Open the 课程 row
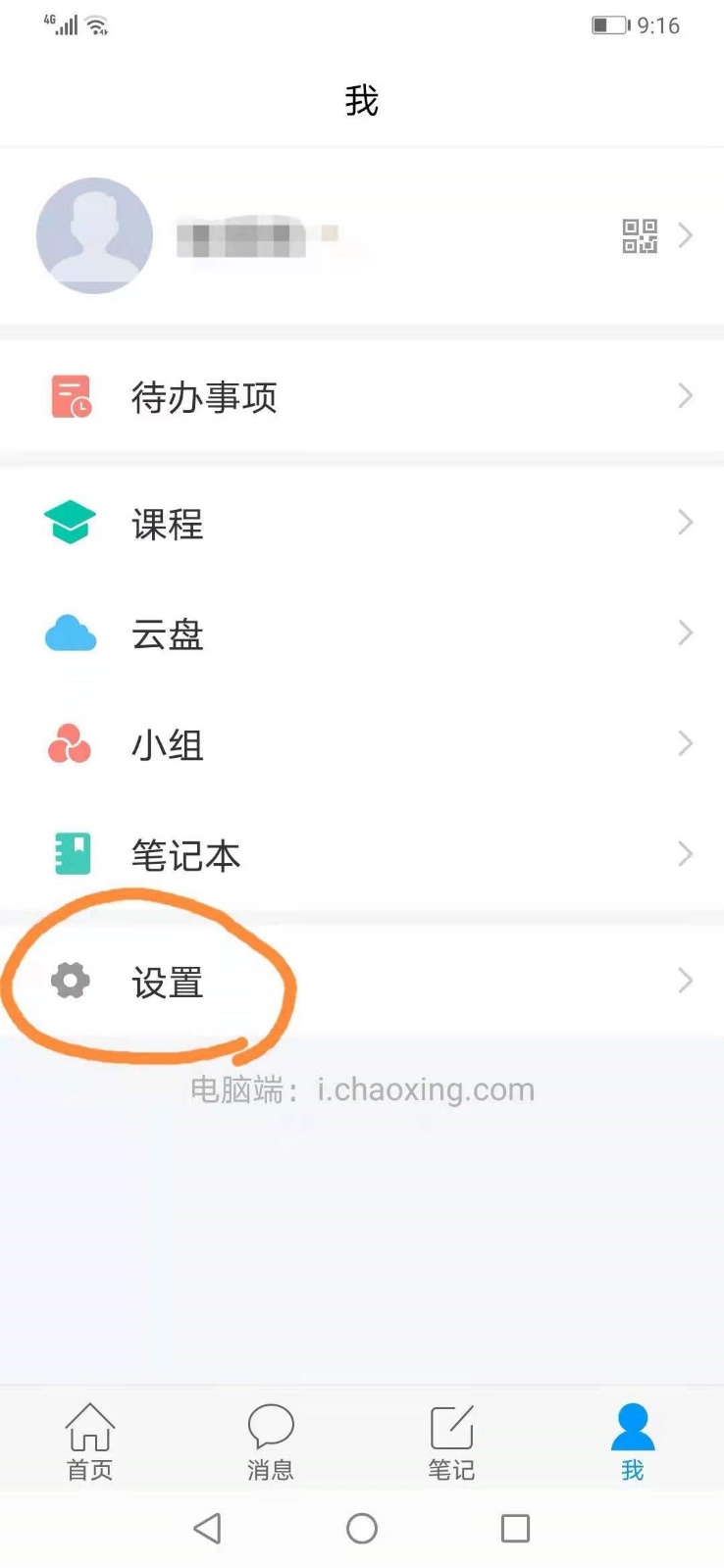This screenshot has height=1568, width=724. point(361,524)
